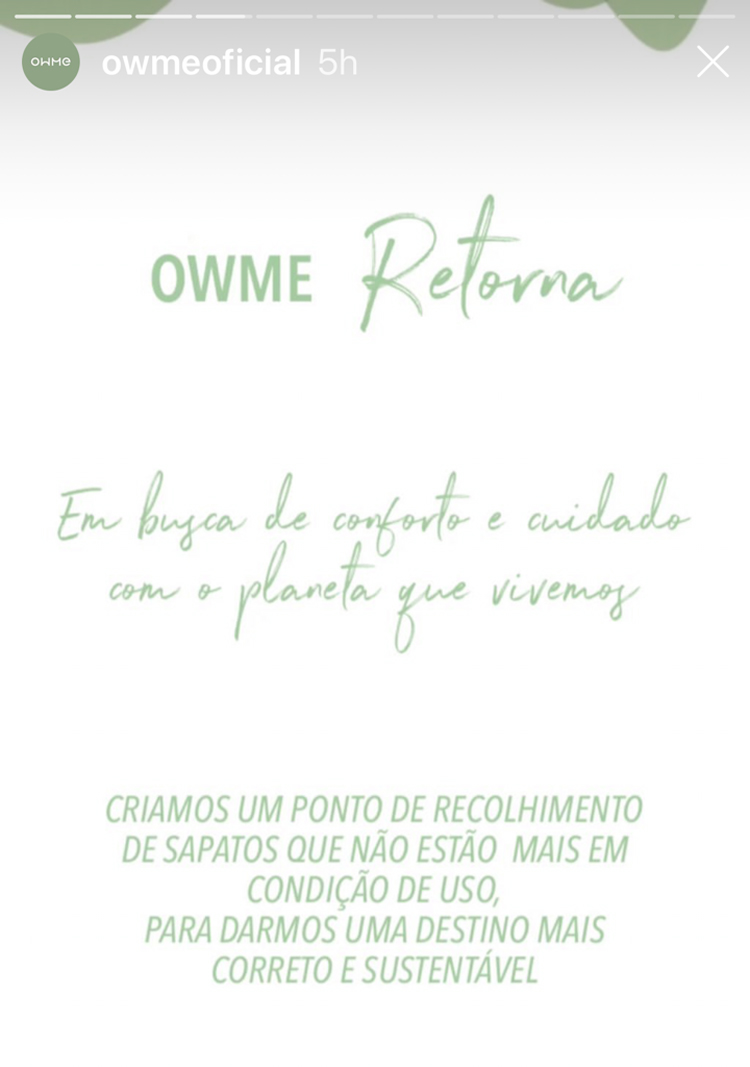The height and width of the screenshot is (1067, 750).
Task: Open the owmeoficial profile picture
Action: coord(51,62)
